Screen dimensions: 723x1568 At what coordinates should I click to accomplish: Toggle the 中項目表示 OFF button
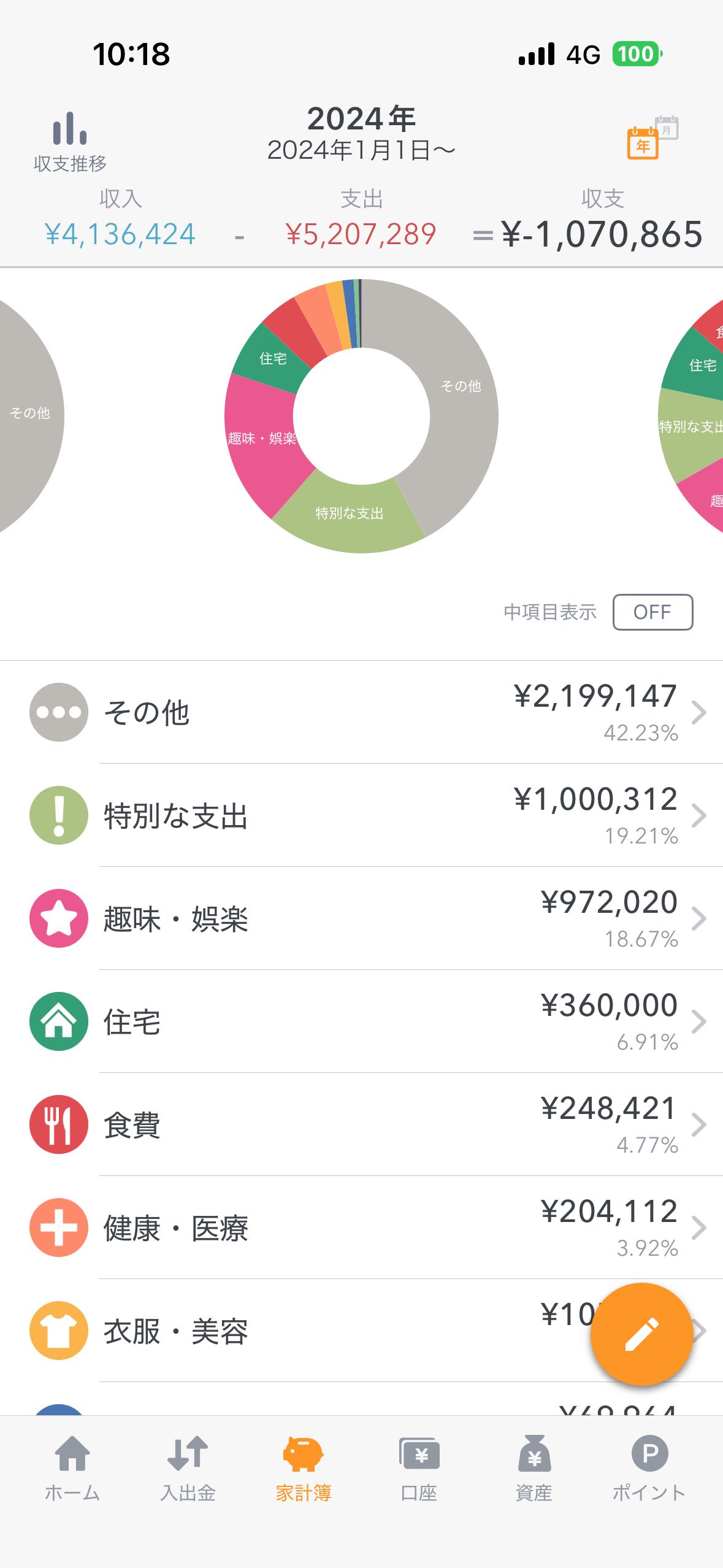(x=652, y=612)
